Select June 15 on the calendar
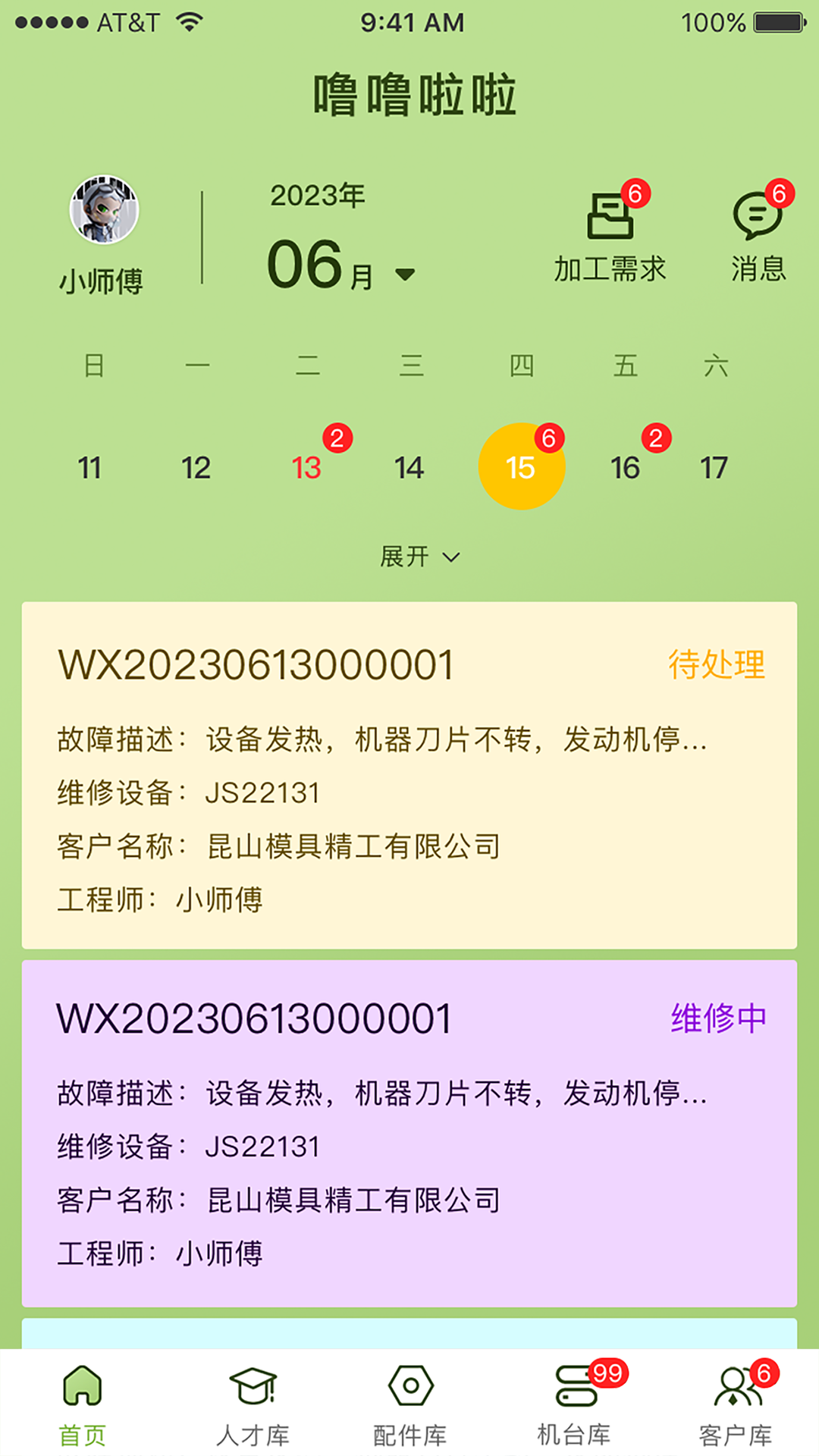819x1456 pixels. [521, 466]
